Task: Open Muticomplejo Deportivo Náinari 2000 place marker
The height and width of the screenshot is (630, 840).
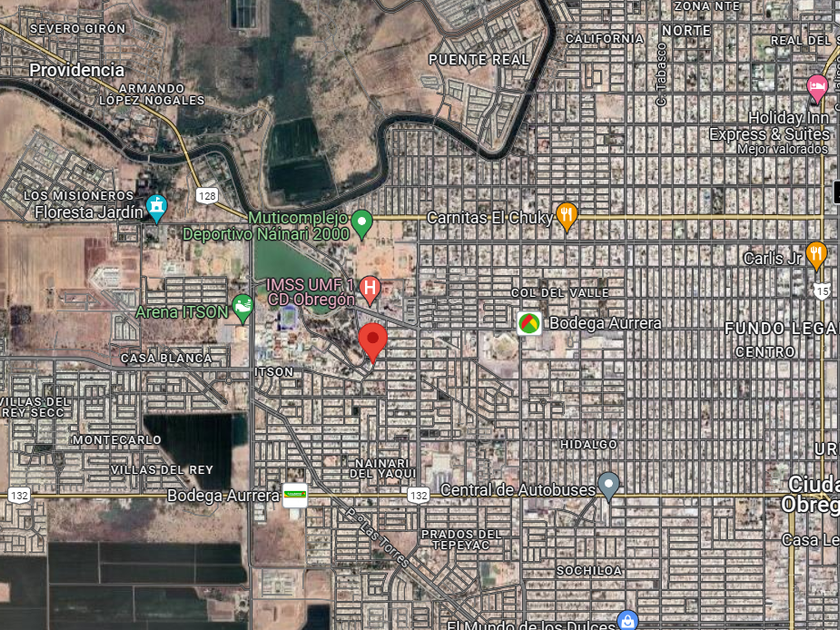Action: (362, 222)
